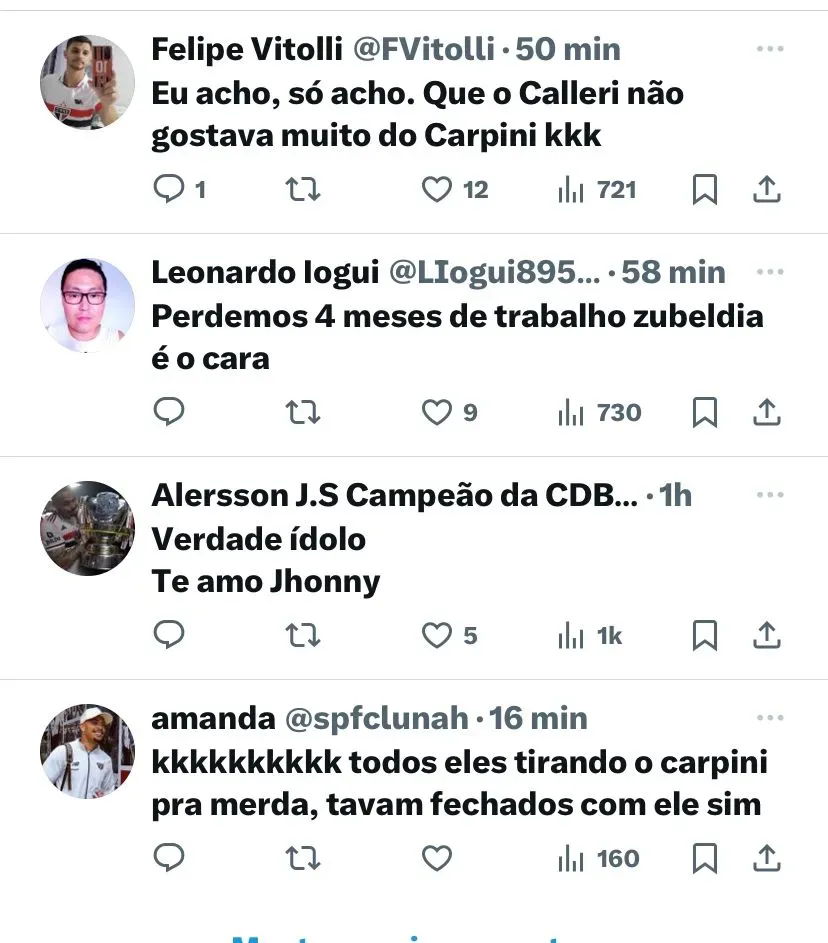This screenshot has height=943, width=828.
Task: Bookmark Felipe Vitolli's tweet
Action: 705,189
